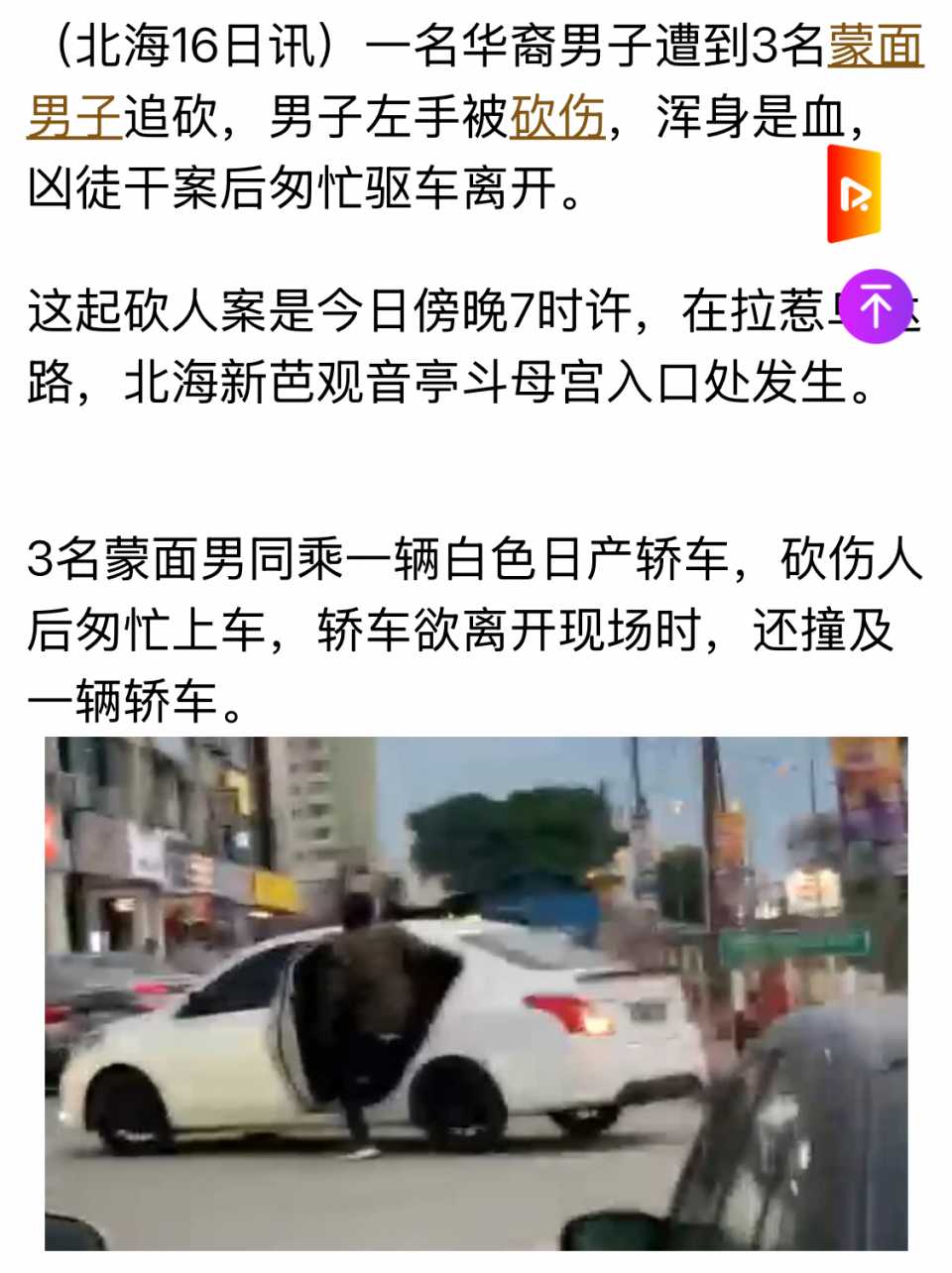Open the white car incident photo
Image resolution: width=952 pixels, height=1273 pixels.
pyautogui.click(x=476, y=991)
